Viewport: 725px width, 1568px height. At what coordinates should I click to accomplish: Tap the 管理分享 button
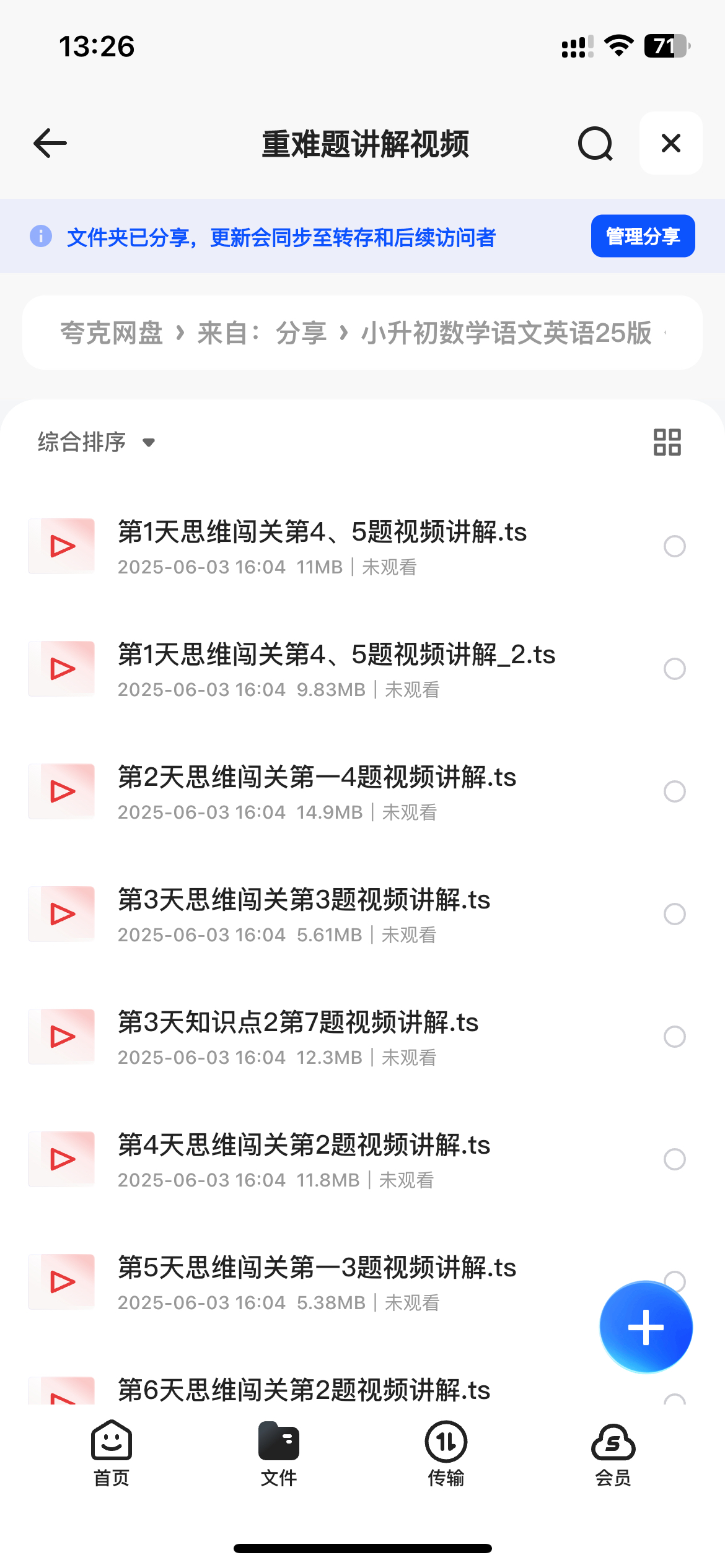643,236
